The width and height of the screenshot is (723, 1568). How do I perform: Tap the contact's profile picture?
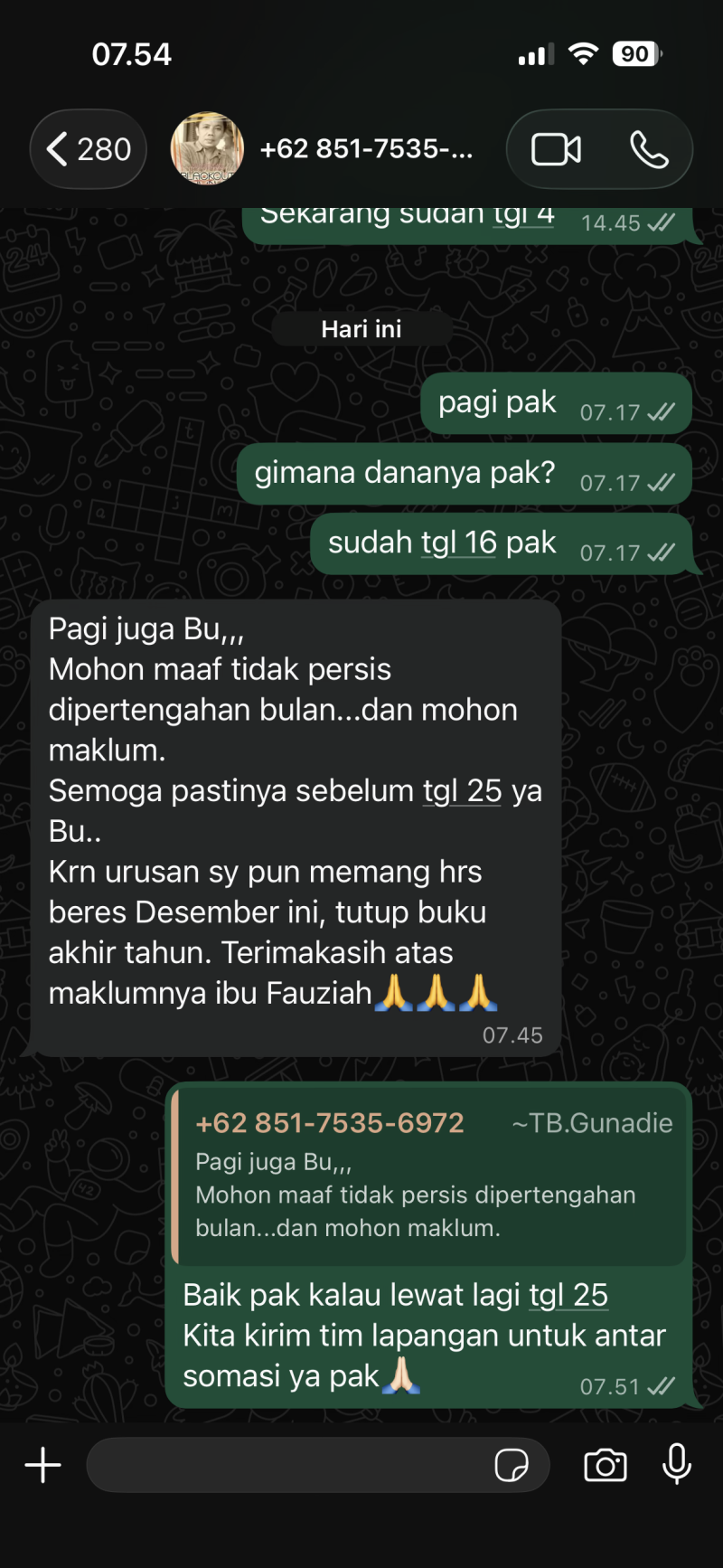pos(207,148)
